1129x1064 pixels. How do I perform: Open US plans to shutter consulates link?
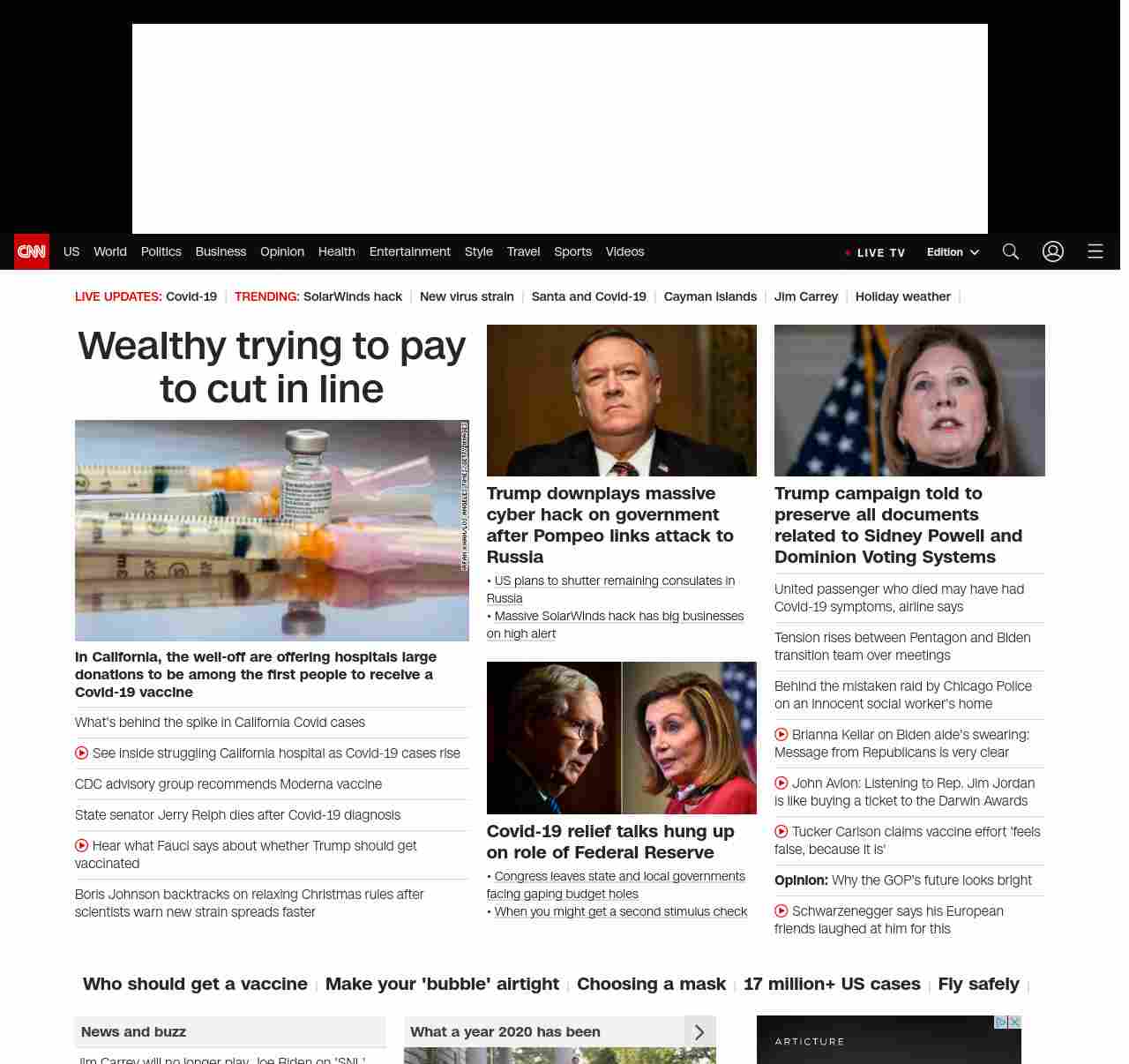pos(614,581)
